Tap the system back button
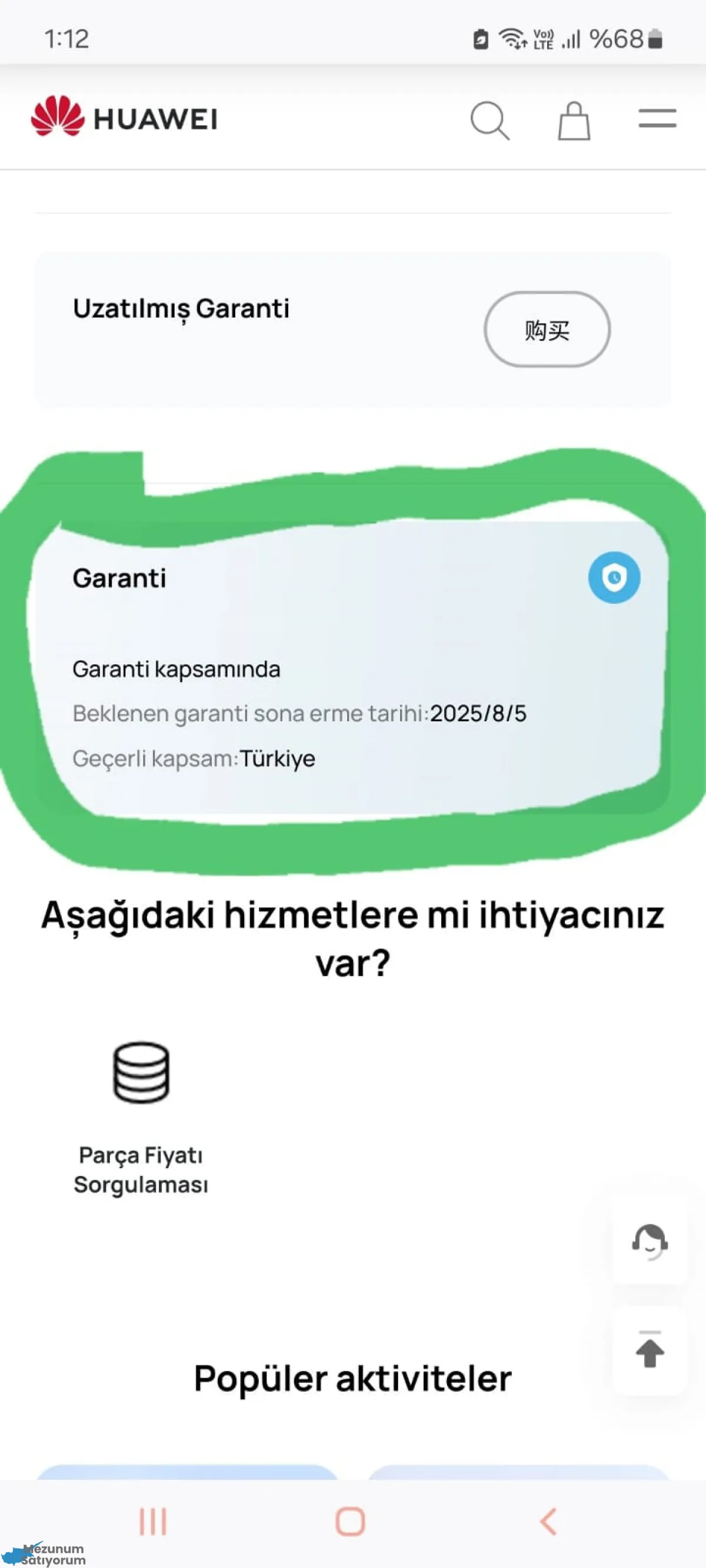 coord(548,1521)
